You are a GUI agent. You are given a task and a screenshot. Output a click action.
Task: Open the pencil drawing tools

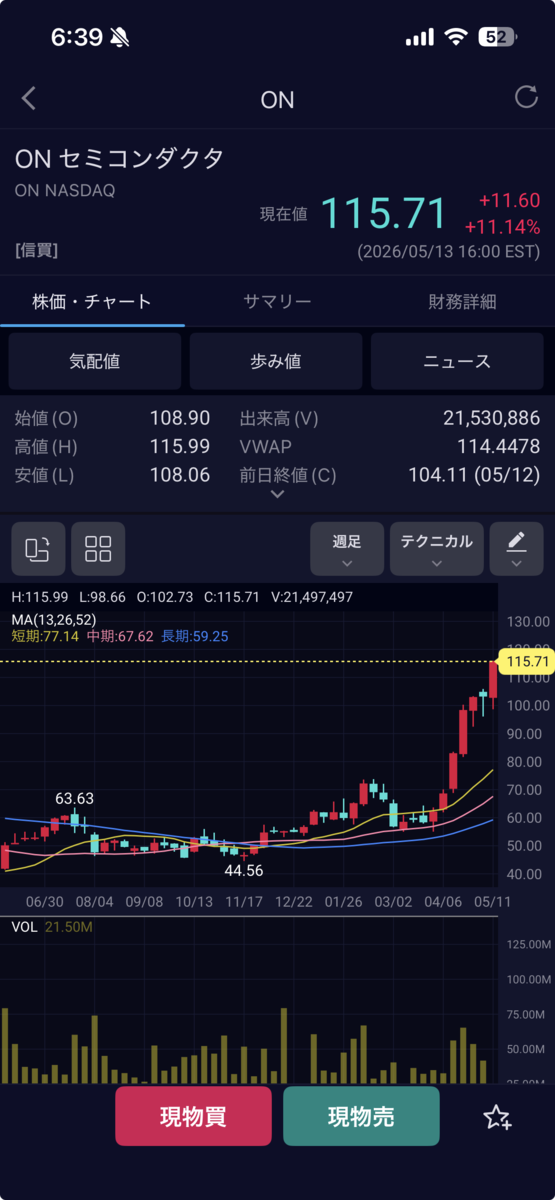(x=516, y=548)
